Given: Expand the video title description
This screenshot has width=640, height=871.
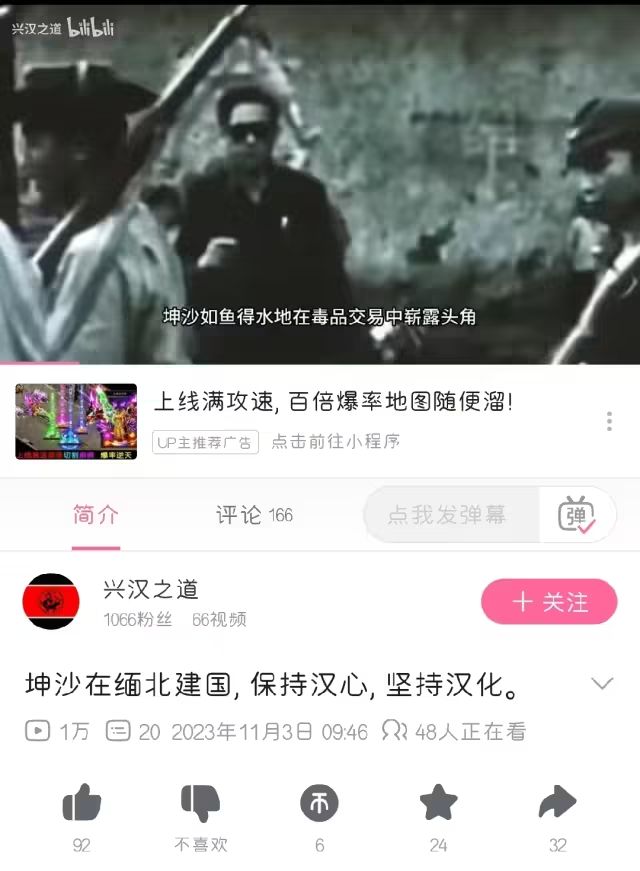Looking at the screenshot, I should point(602,684).
